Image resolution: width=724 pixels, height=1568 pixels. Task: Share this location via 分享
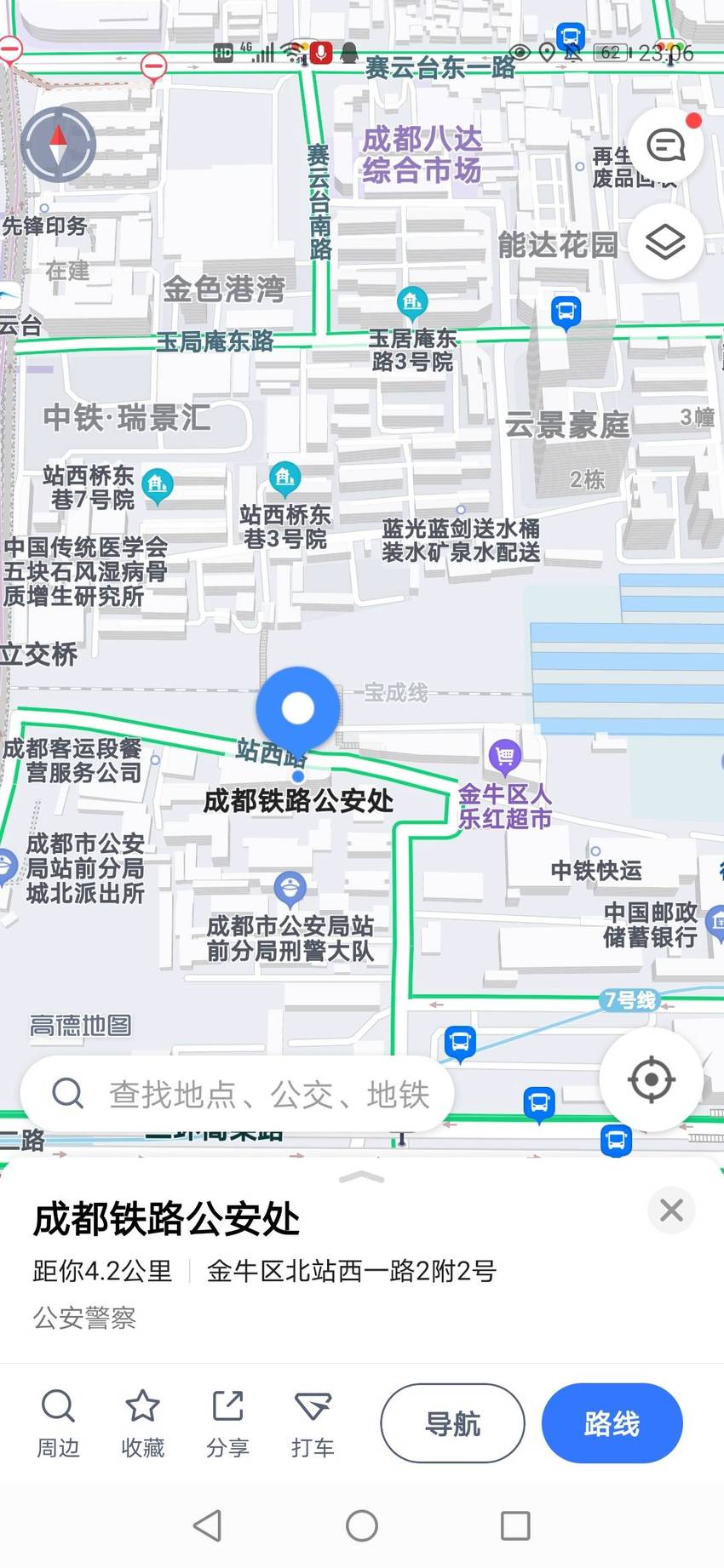coord(227,1424)
